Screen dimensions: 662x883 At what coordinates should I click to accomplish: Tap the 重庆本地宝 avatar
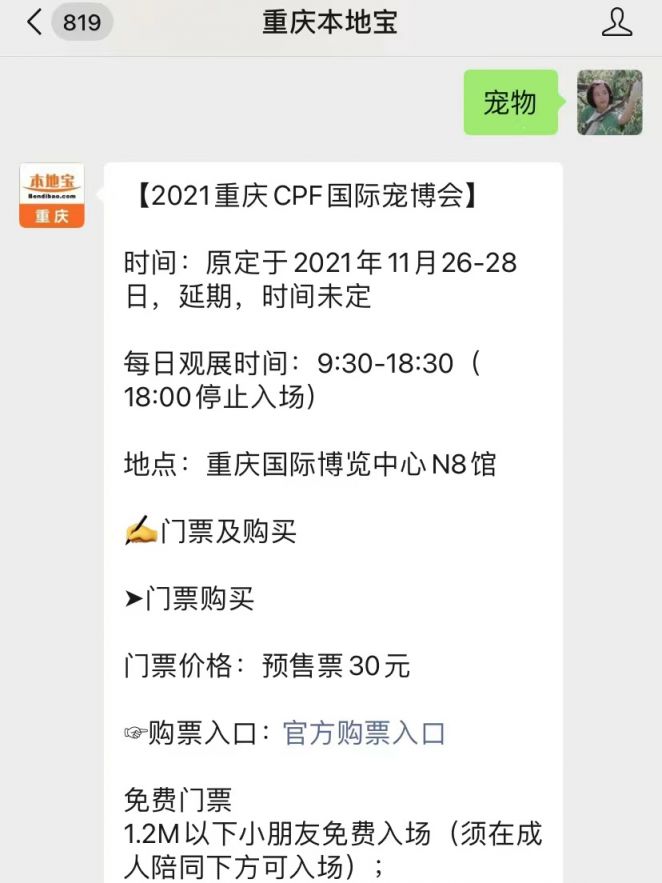(x=52, y=196)
